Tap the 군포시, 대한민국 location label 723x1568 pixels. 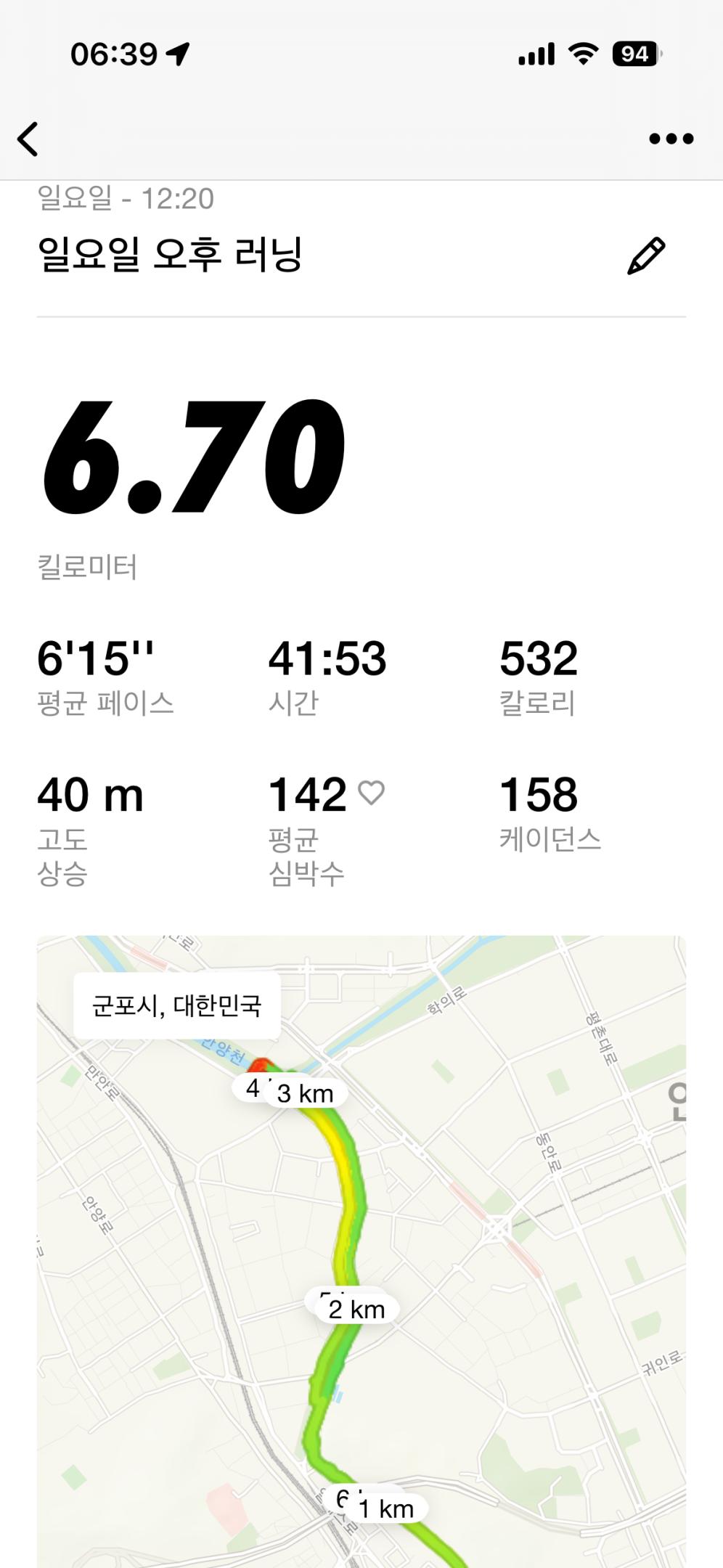coord(177,1005)
